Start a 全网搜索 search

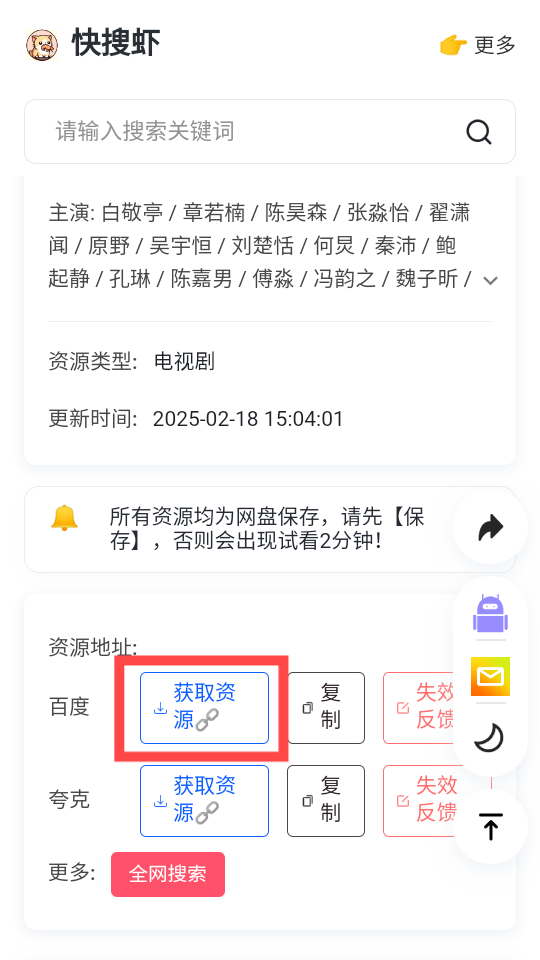coord(168,874)
